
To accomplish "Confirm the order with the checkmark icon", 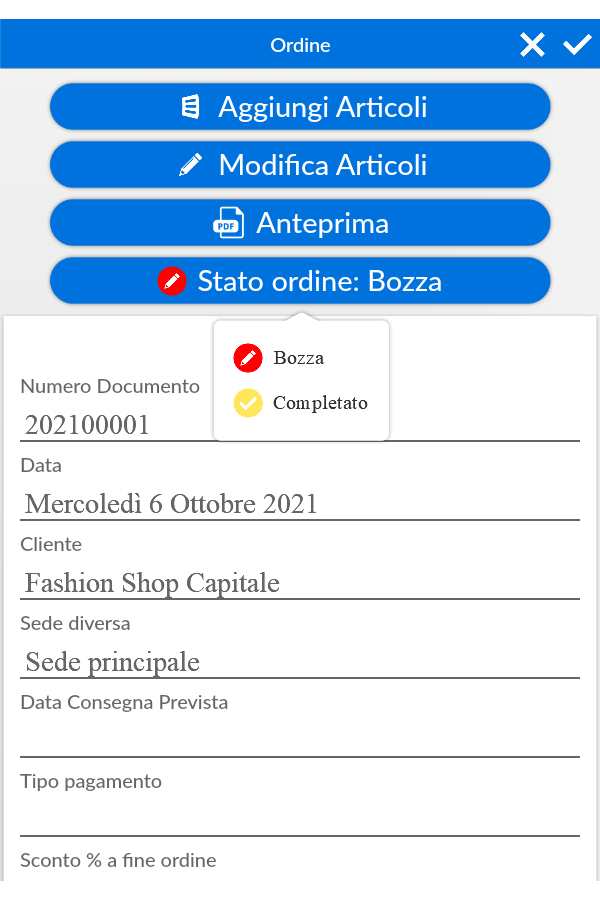I will (x=577, y=45).
